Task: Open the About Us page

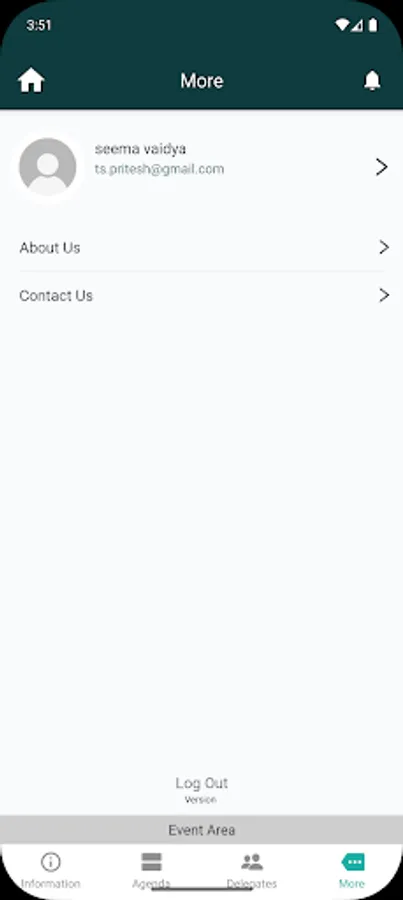Action: (202, 247)
